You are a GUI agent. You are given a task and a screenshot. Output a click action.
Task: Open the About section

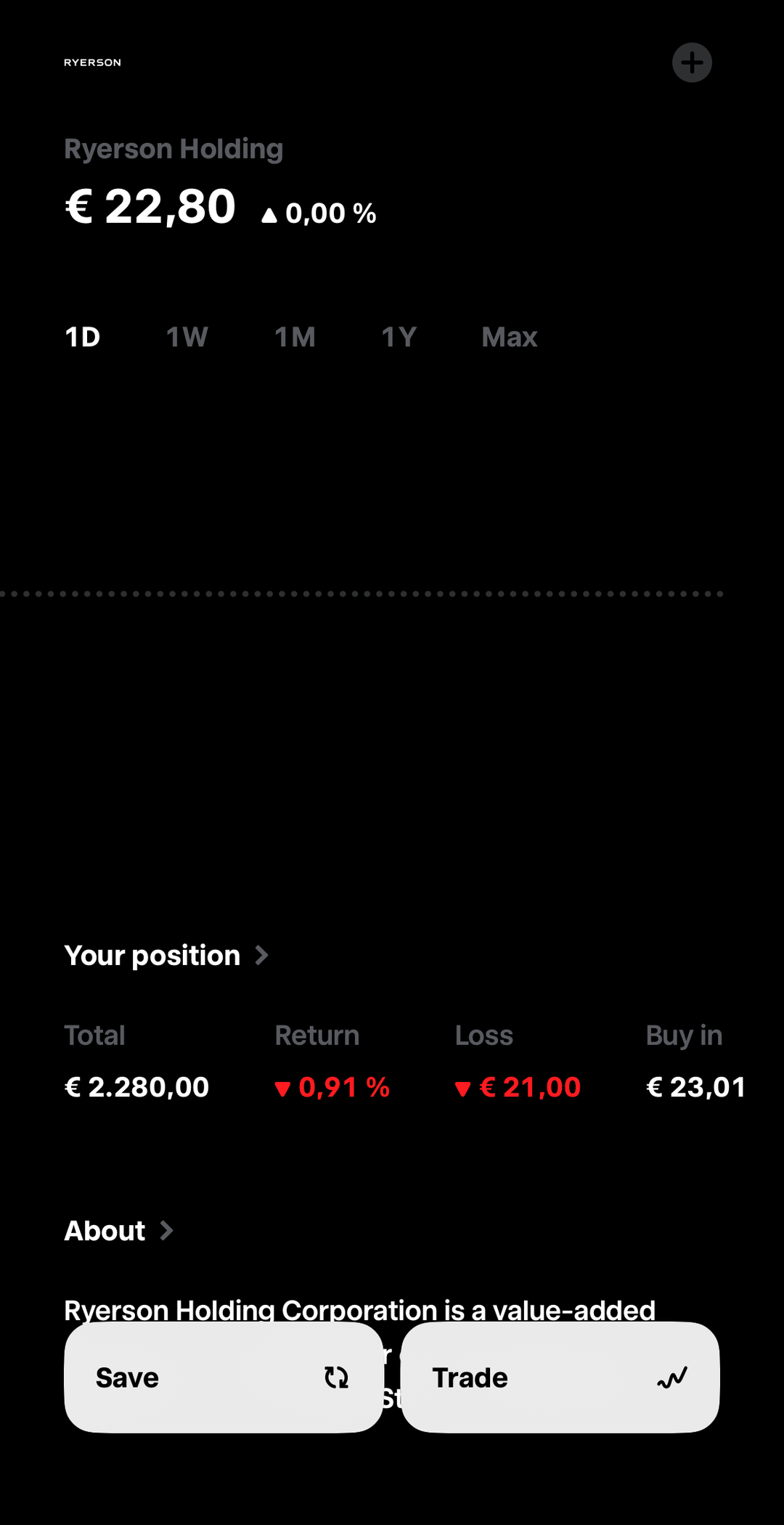click(118, 1231)
